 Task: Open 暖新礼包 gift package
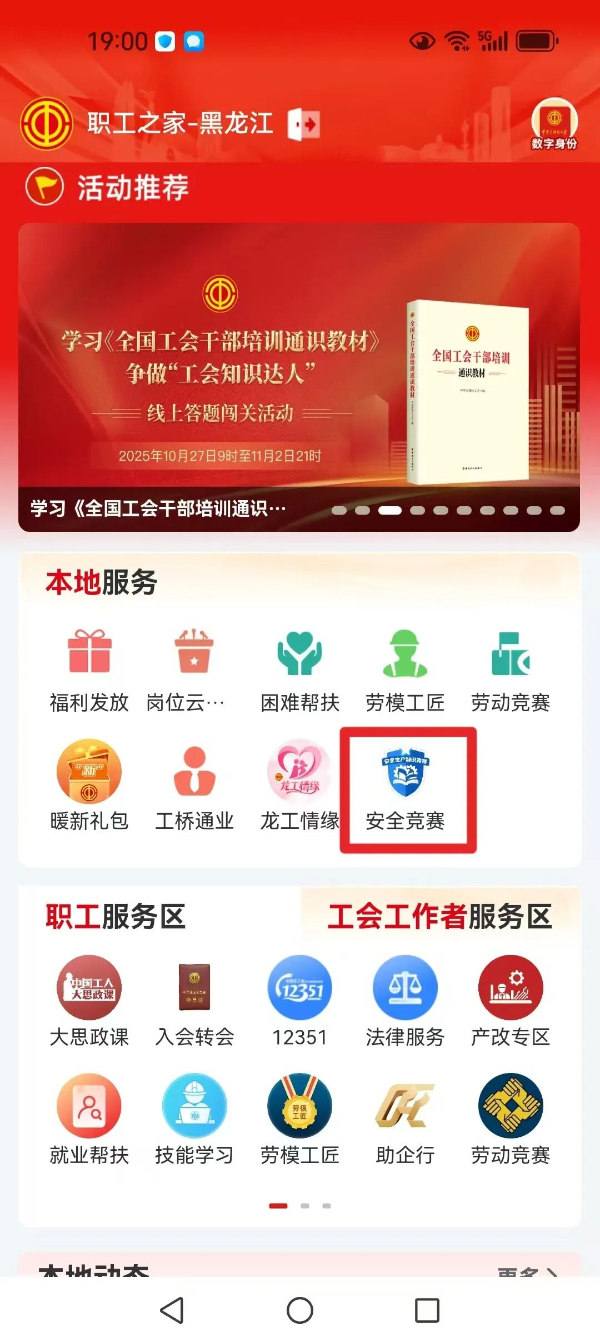tap(90, 786)
